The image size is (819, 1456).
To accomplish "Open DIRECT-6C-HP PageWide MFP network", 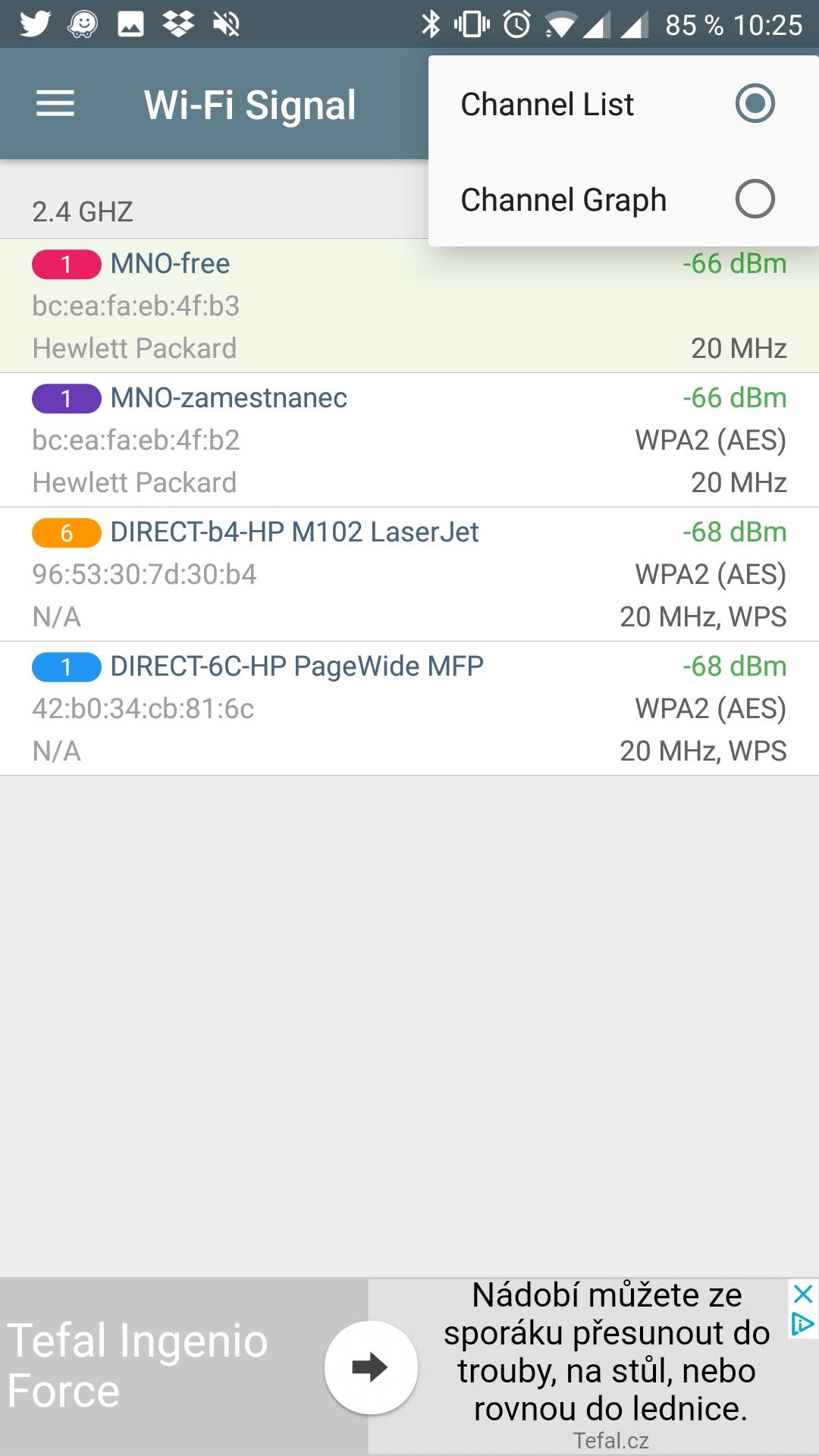I will pyautogui.click(x=409, y=708).
